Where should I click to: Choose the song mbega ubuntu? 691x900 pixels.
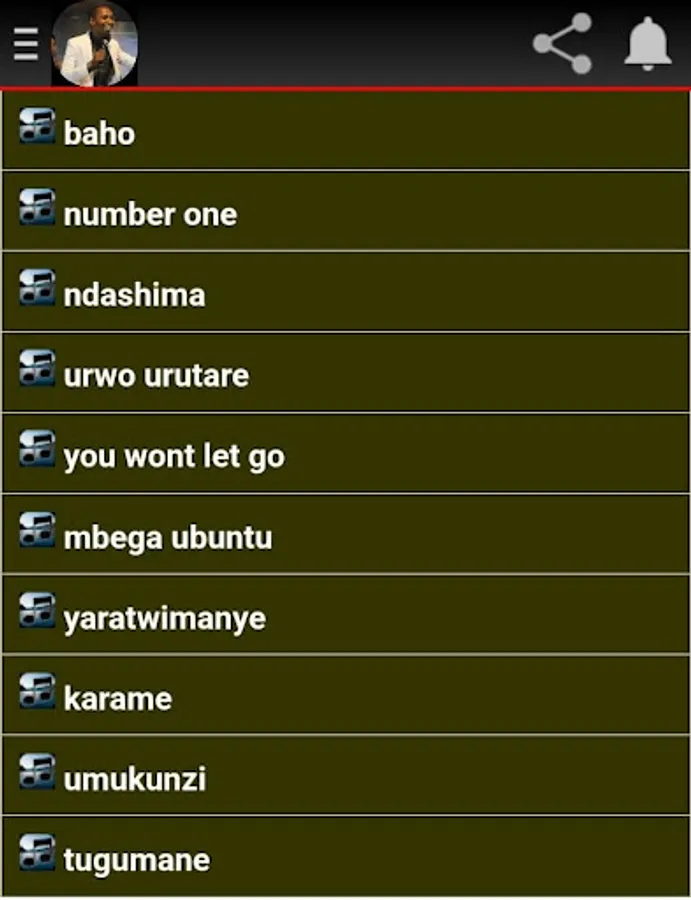(x=346, y=534)
